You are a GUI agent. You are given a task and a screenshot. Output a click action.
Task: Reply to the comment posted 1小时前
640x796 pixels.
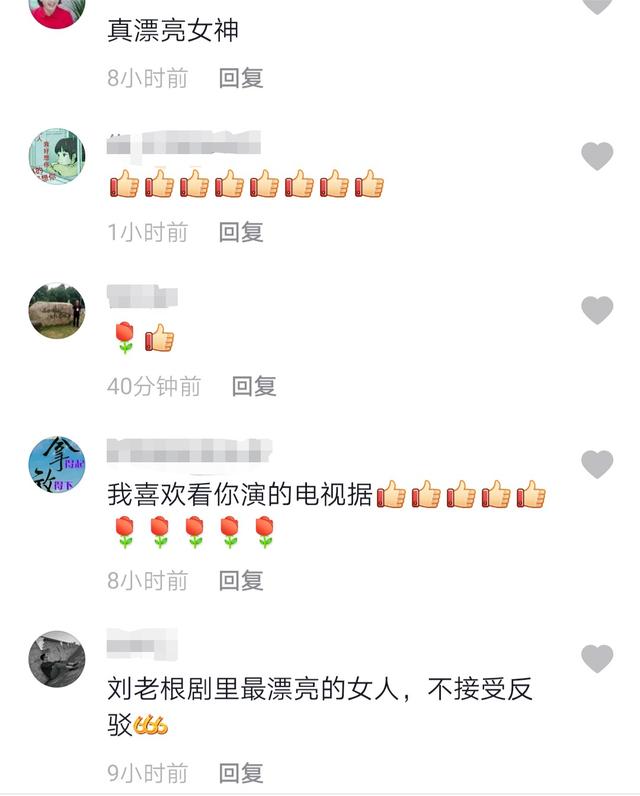tap(241, 232)
